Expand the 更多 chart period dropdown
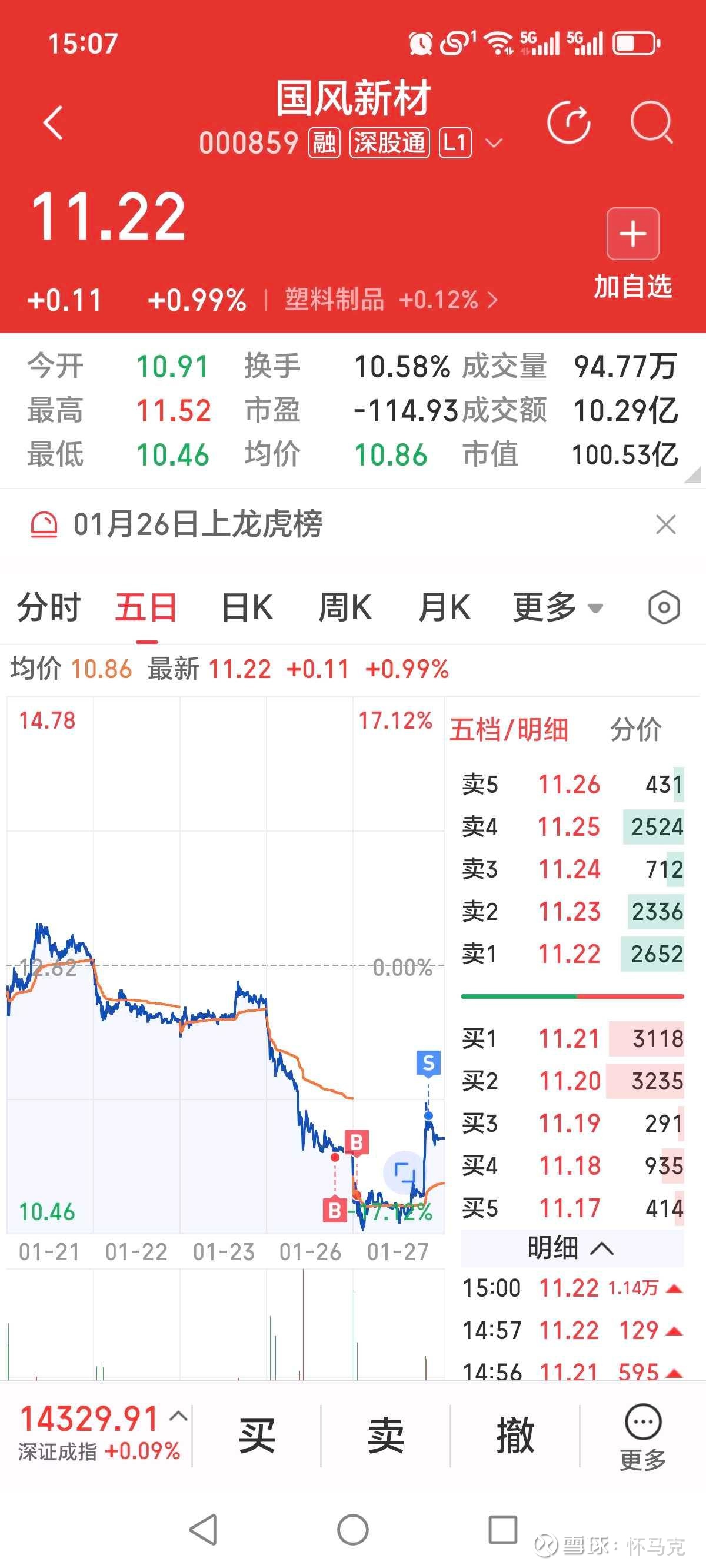This screenshot has width=706, height=1568. coord(558,607)
